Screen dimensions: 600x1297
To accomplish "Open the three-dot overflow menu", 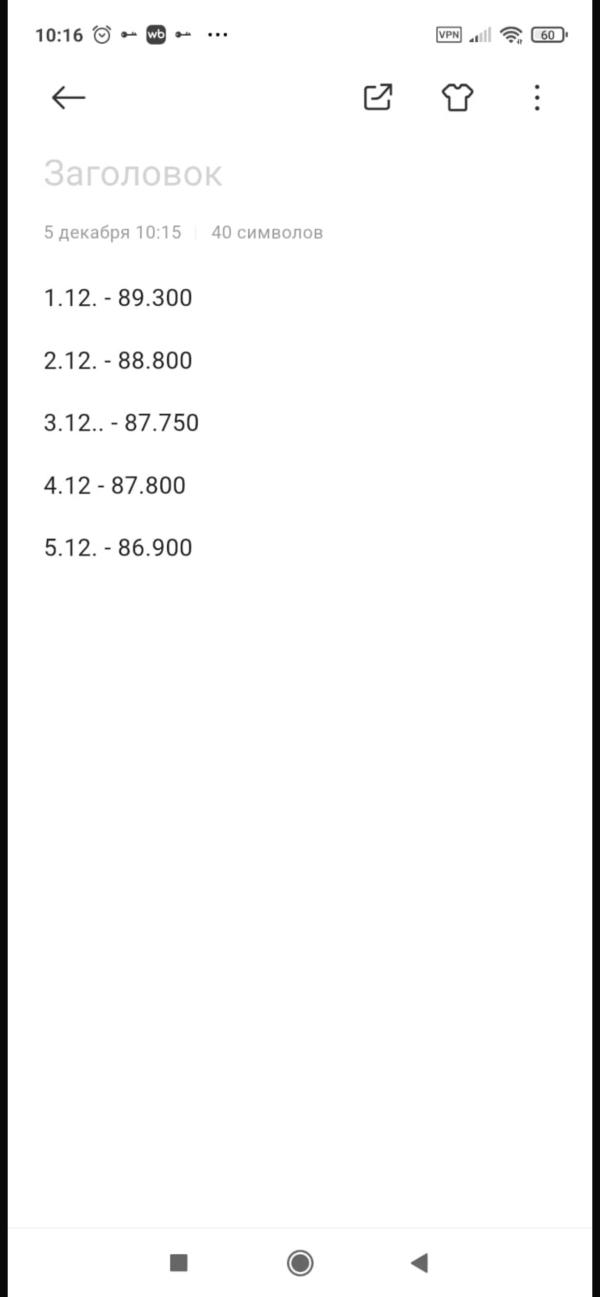I will pos(537,97).
